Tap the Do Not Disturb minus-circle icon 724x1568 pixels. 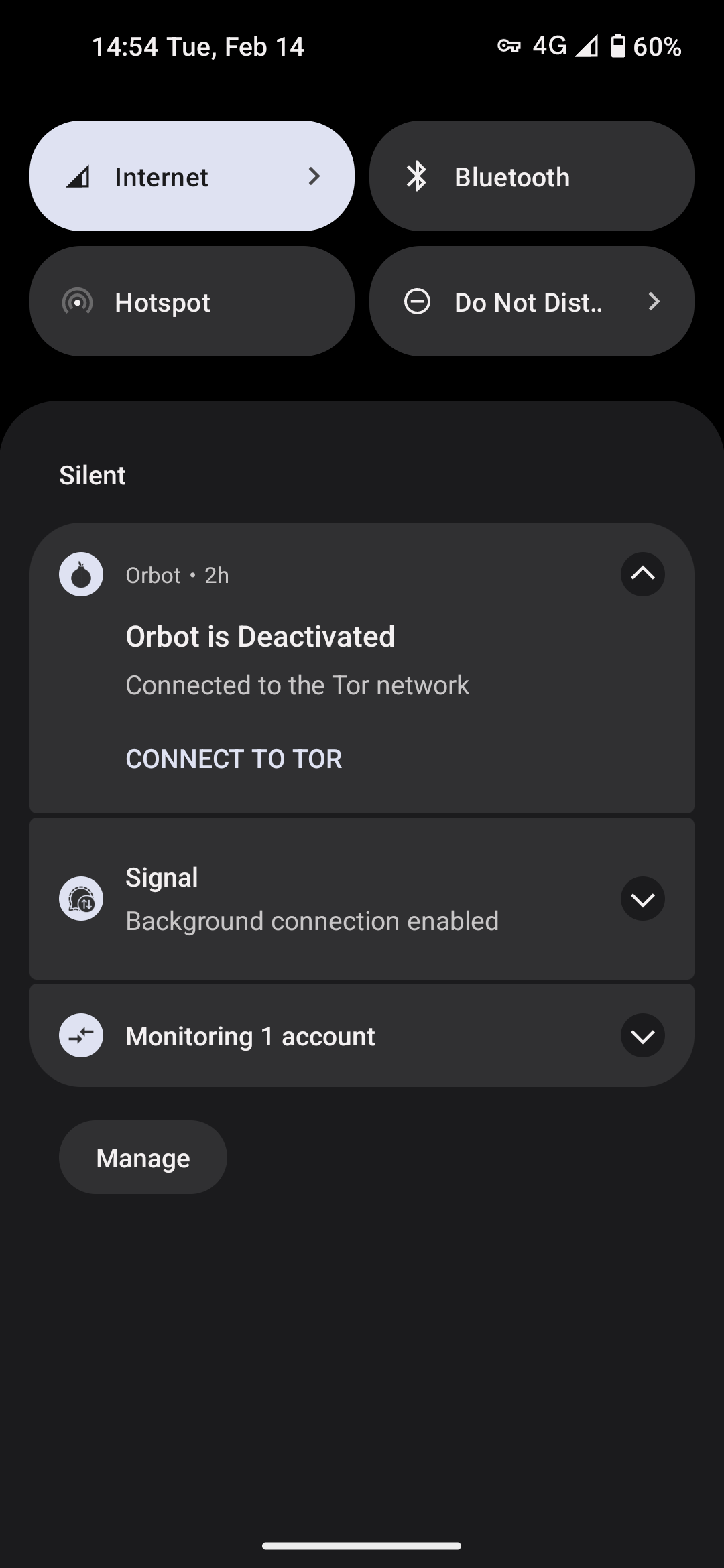(417, 302)
